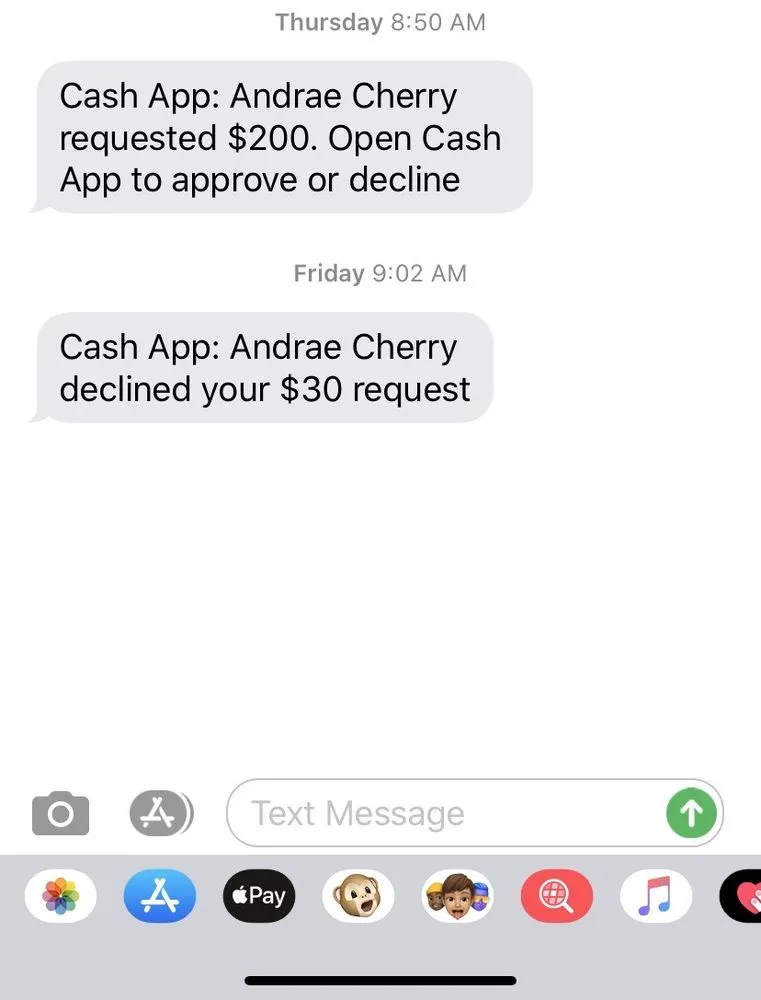Image resolution: width=761 pixels, height=1000 pixels.
Task: Focus the Text Message input field
Action: coord(440,813)
